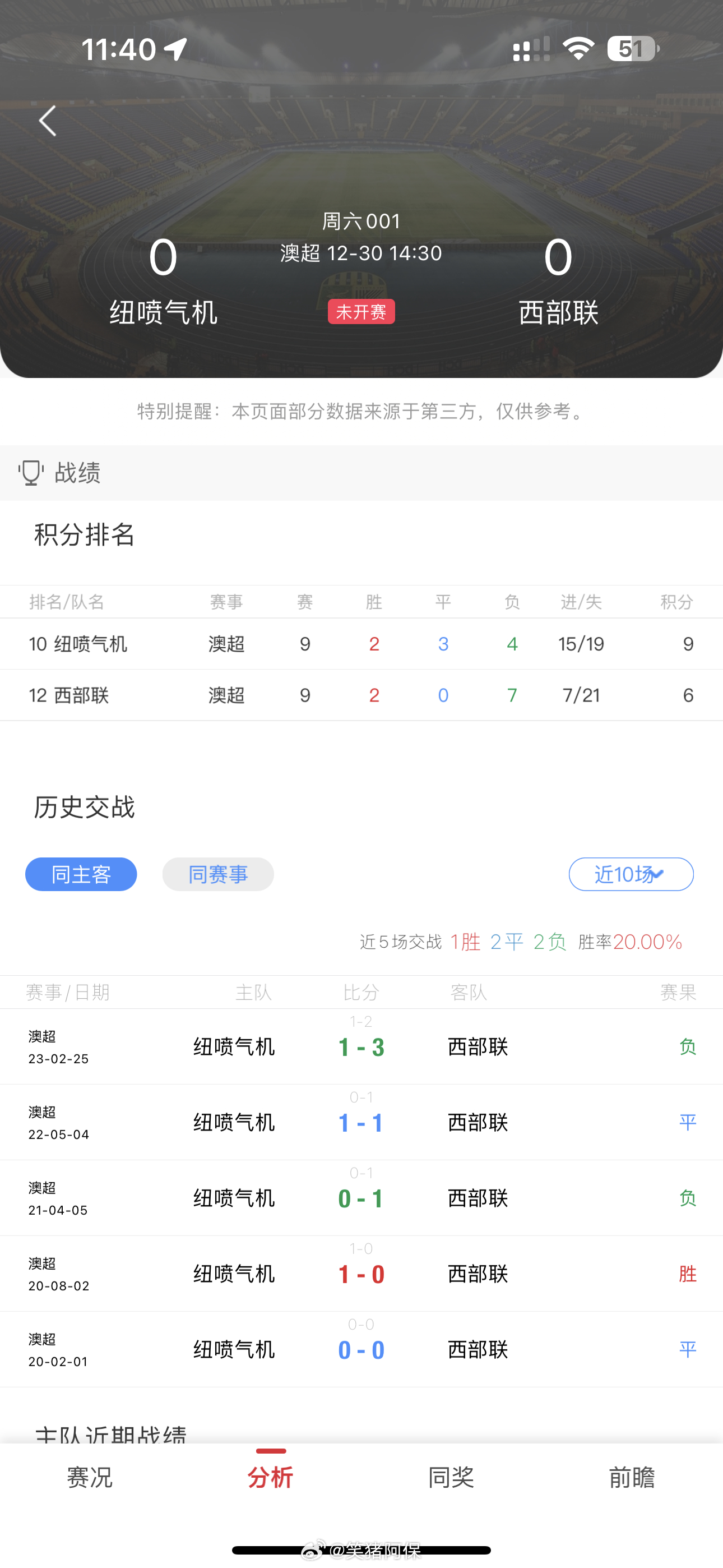The image size is (723, 1568).
Task: Open the 同奖 tab
Action: coord(451,1477)
